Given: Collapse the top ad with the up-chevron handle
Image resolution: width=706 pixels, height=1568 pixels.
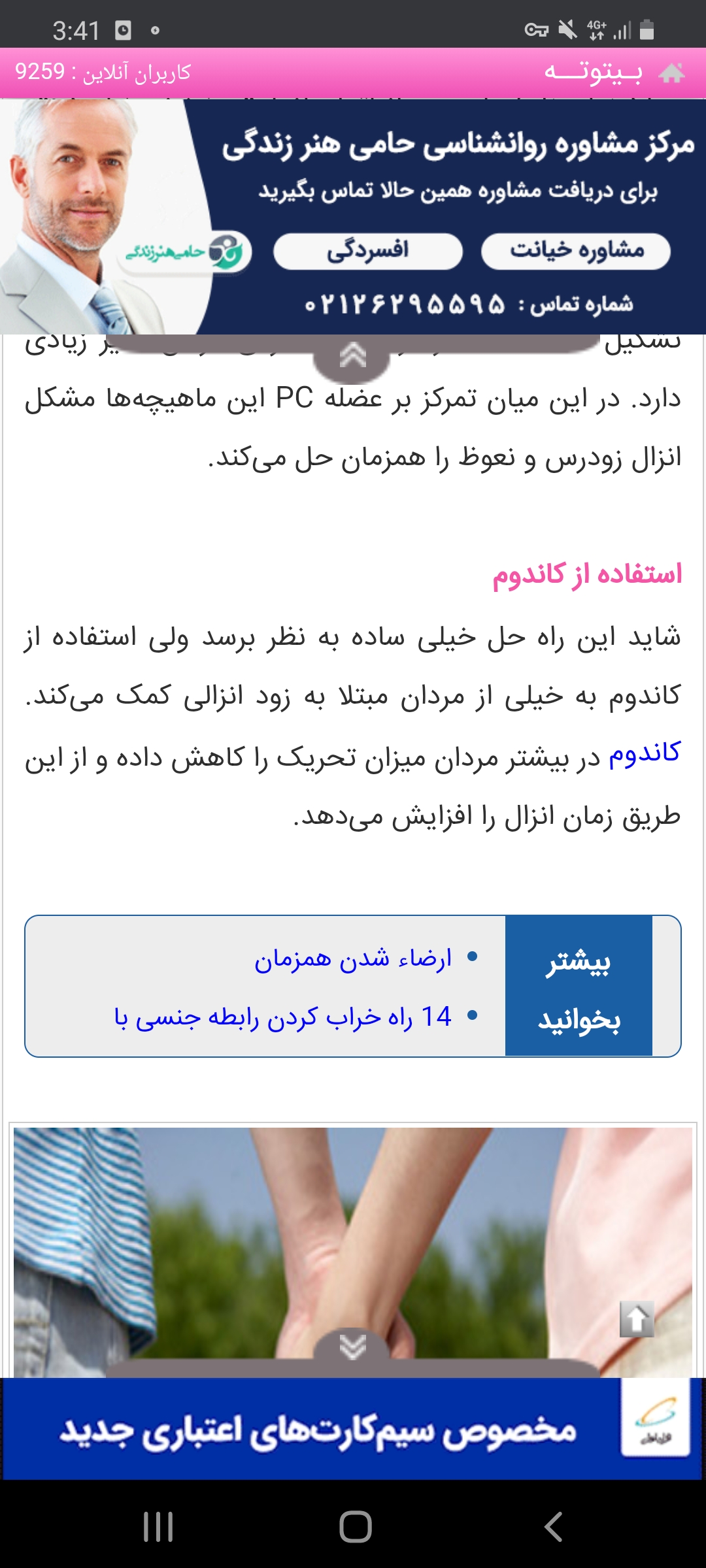Looking at the screenshot, I should [353, 357].
